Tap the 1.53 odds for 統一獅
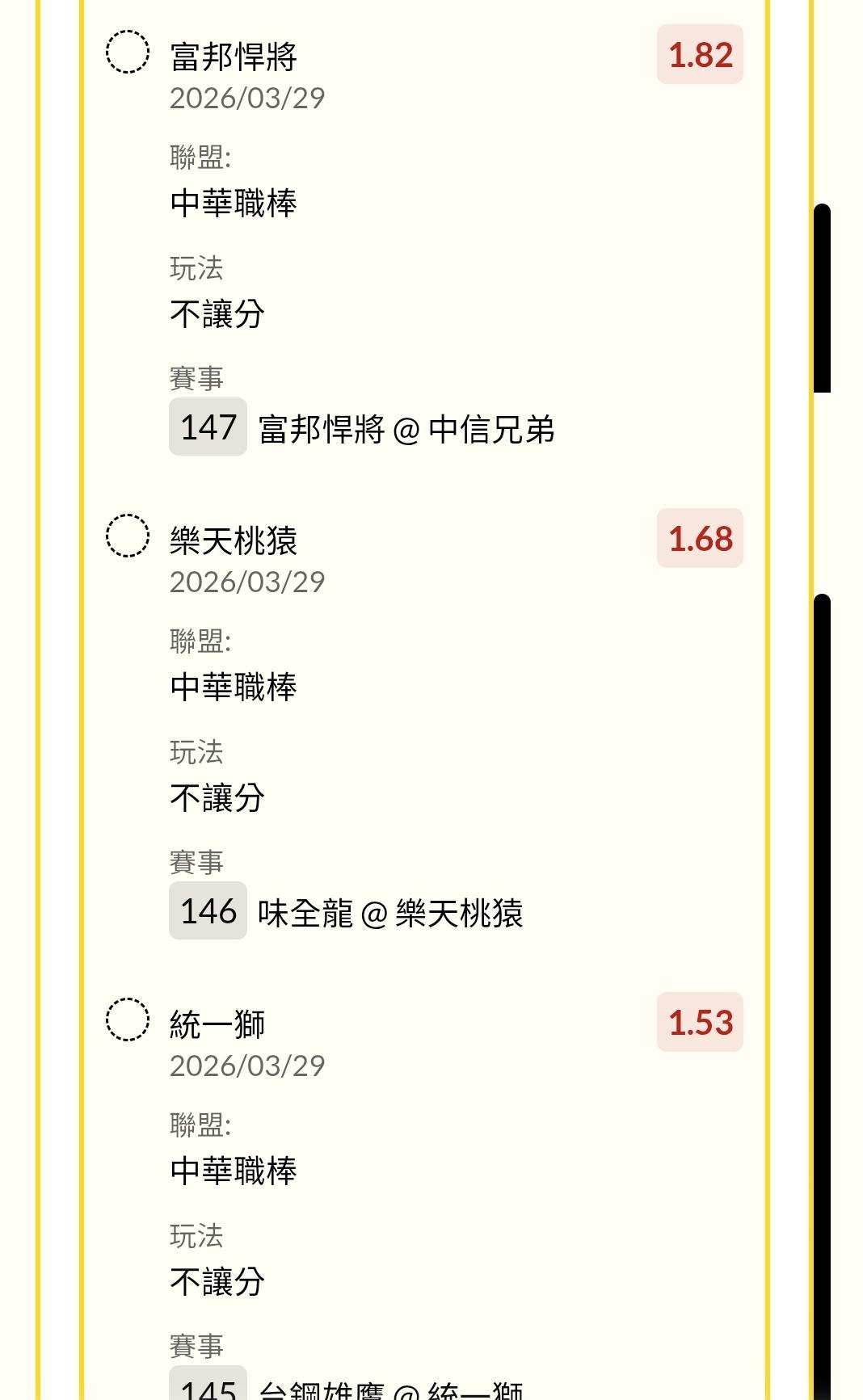Viewport: 863px width, 1400px height. click(x=700, y=1023)
